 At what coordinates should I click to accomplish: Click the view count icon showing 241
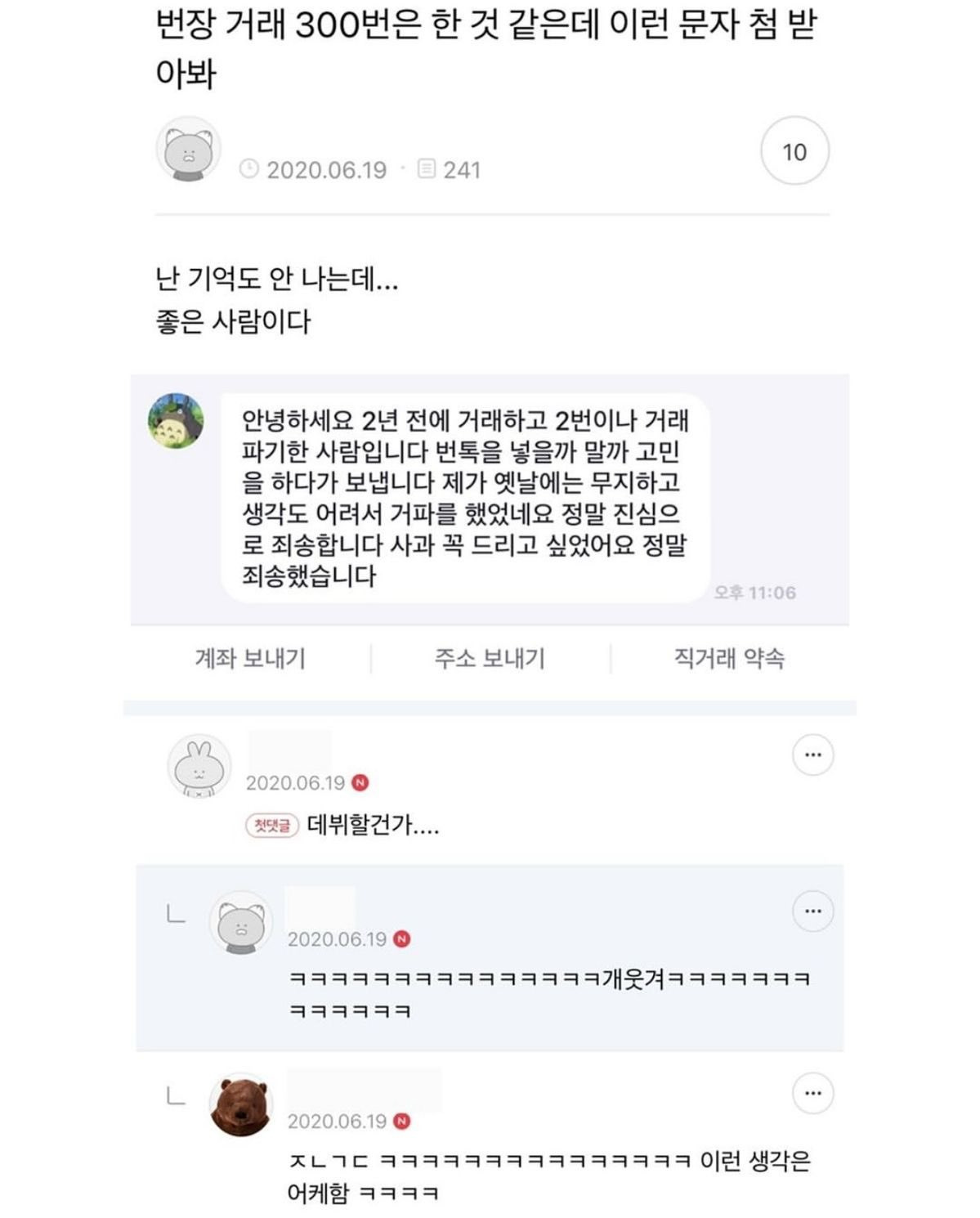426,167
